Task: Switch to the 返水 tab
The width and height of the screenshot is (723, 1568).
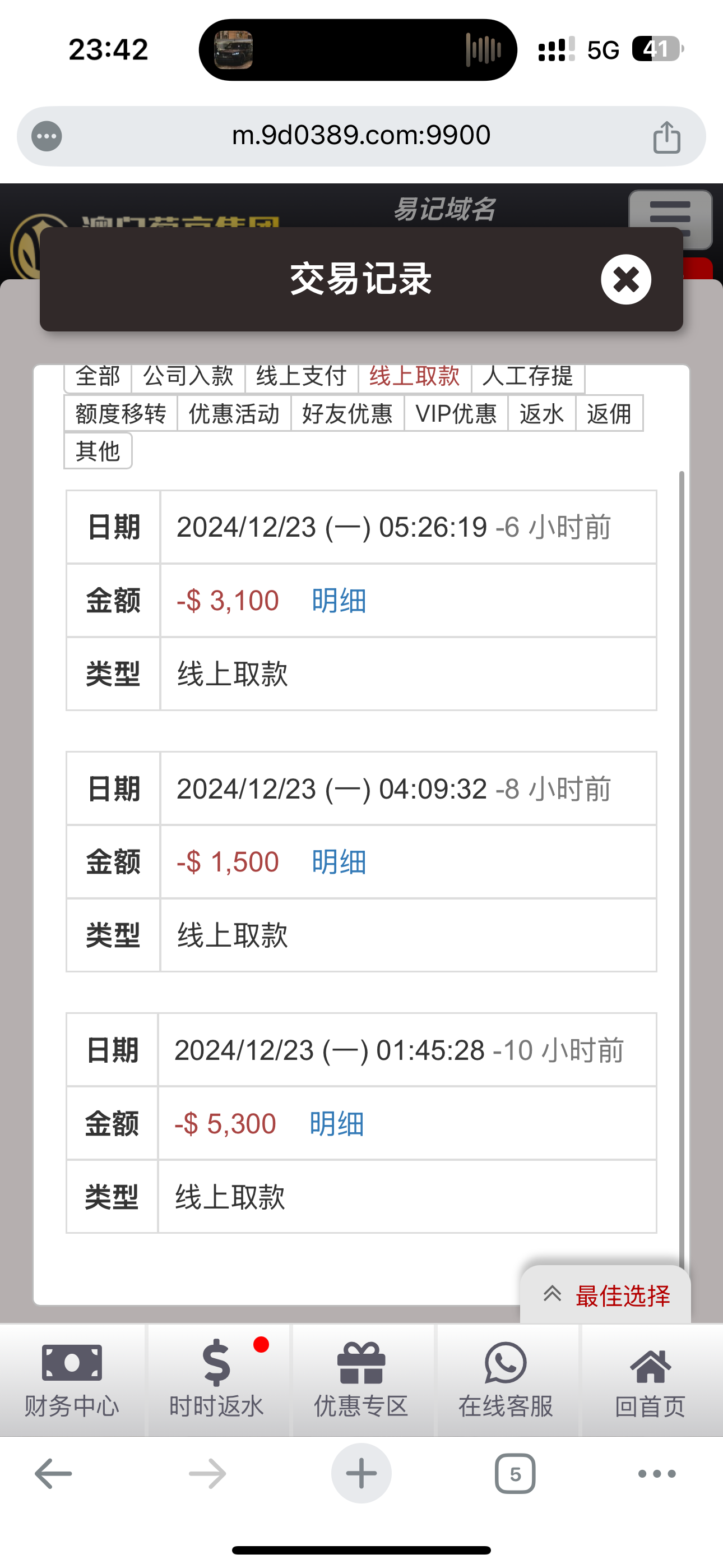Action: 541,413
